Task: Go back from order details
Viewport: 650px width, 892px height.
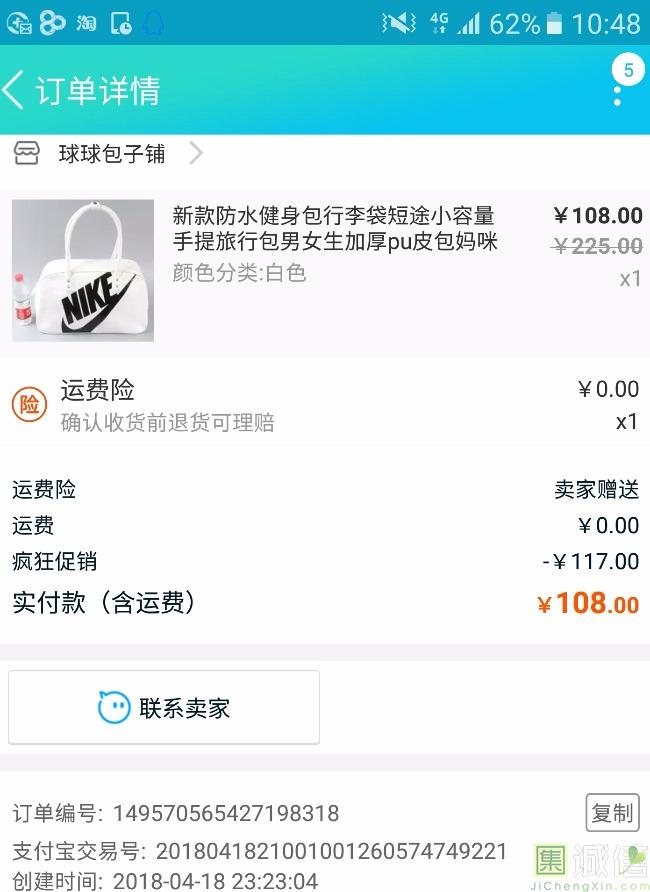Action: pos(16,90)
